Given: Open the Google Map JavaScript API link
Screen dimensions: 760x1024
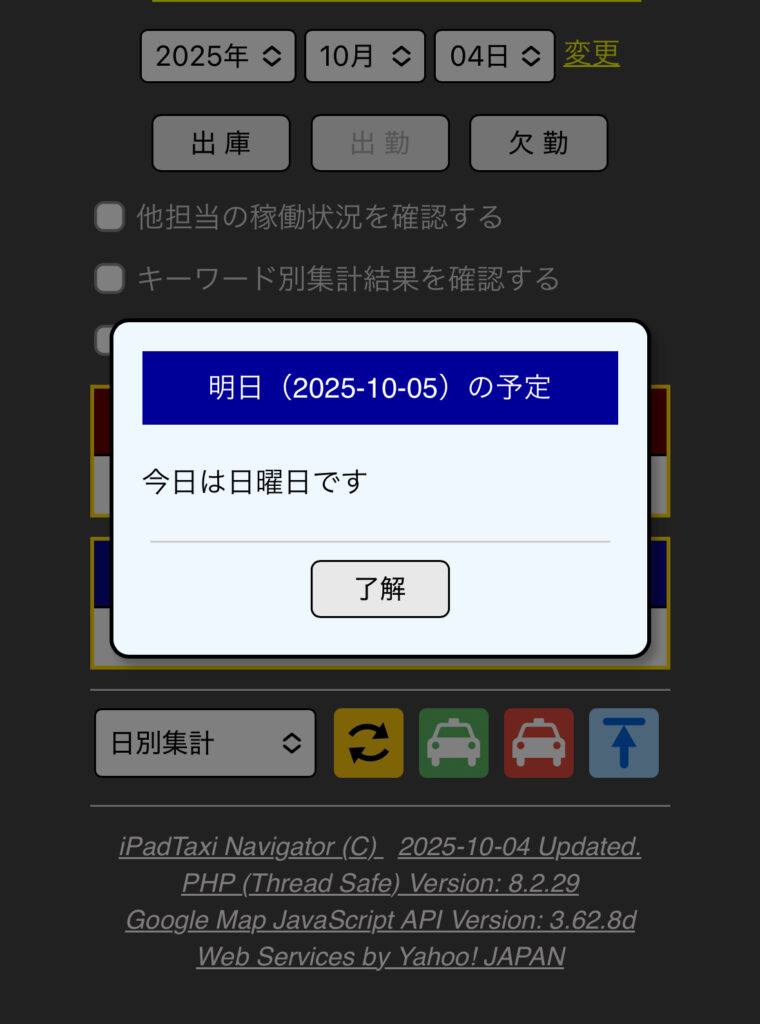Looking at the screenshot, I should (x=380, y=920).
